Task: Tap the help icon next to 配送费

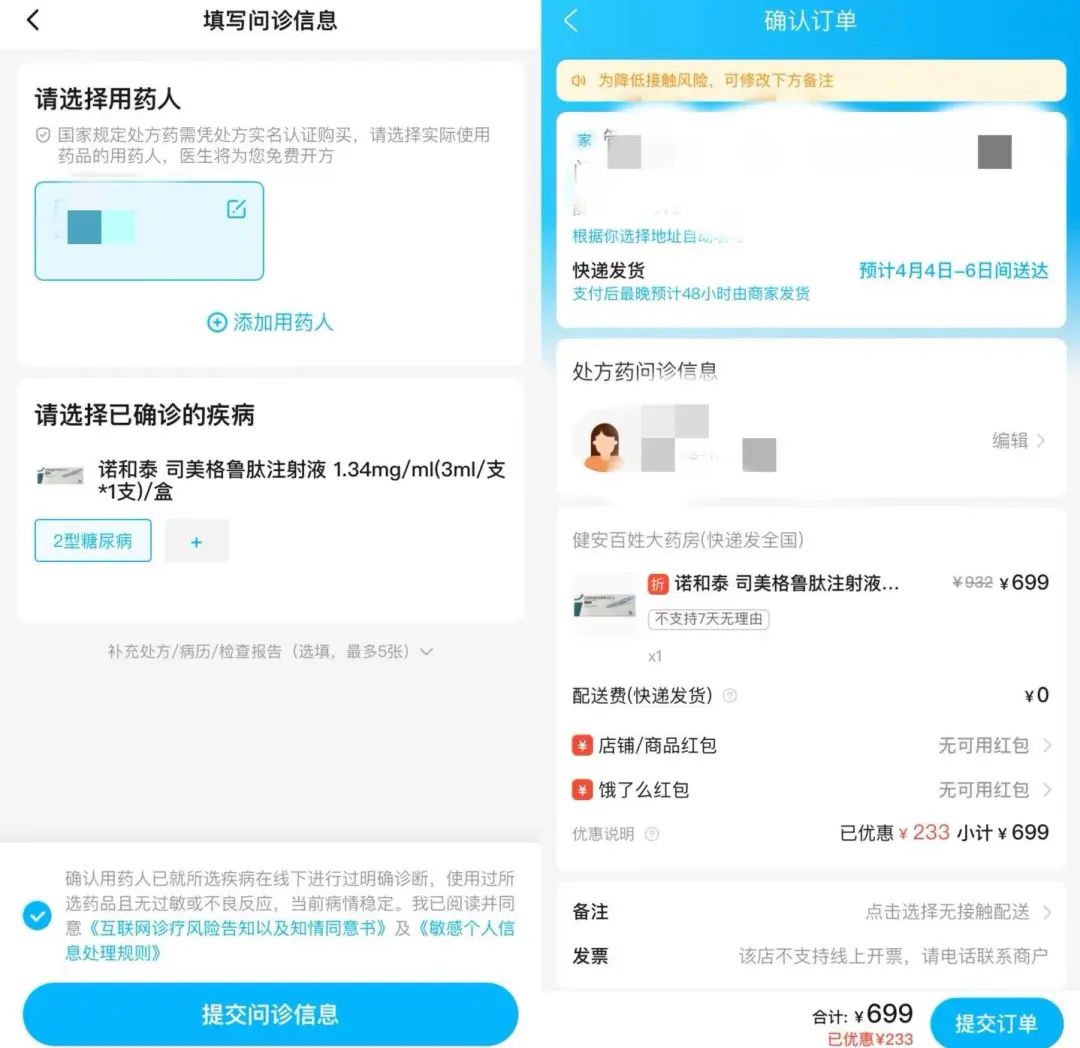Action: pyautogui.click(x=730, y=695)
